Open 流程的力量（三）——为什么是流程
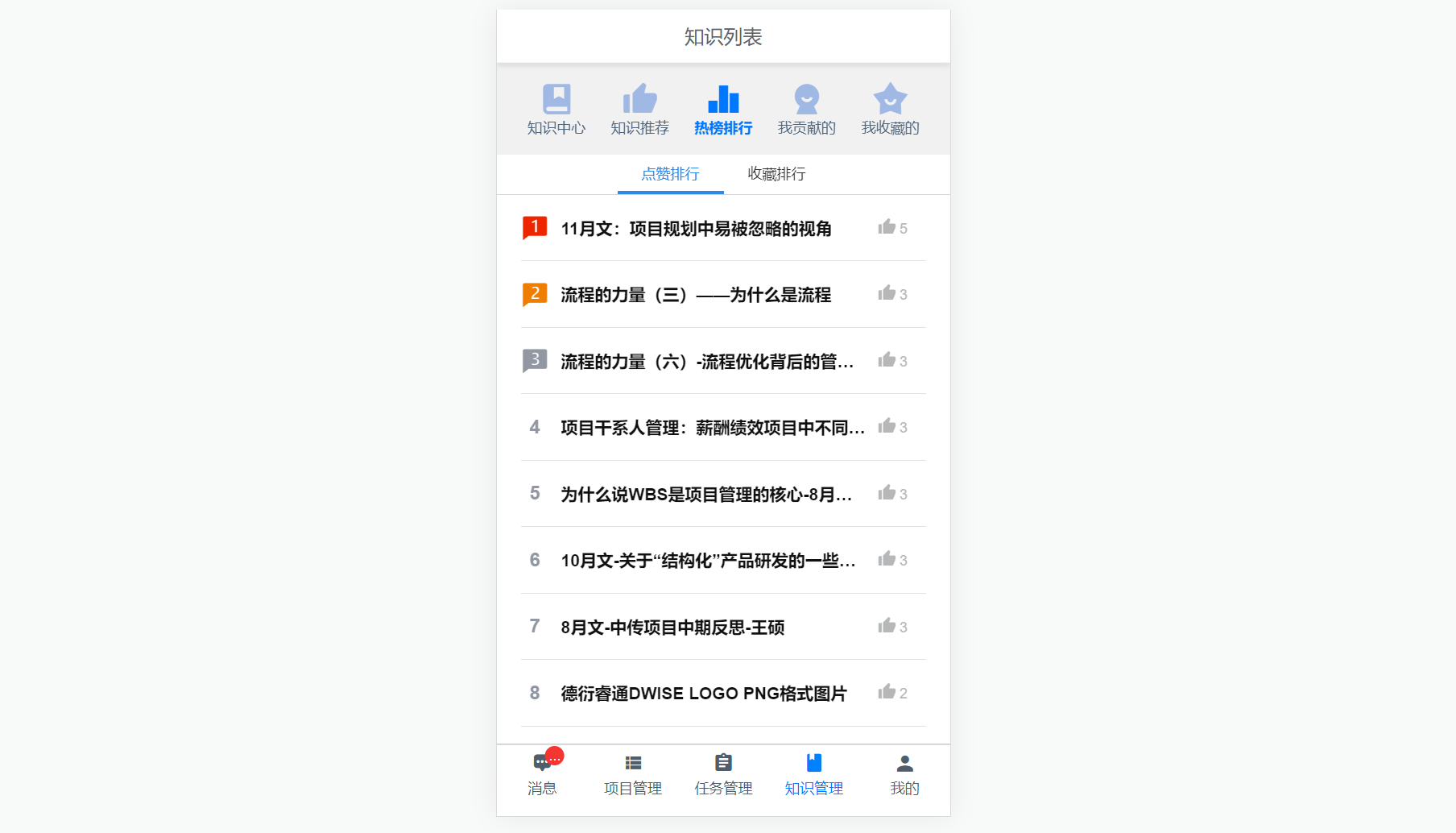 (696, 295)
